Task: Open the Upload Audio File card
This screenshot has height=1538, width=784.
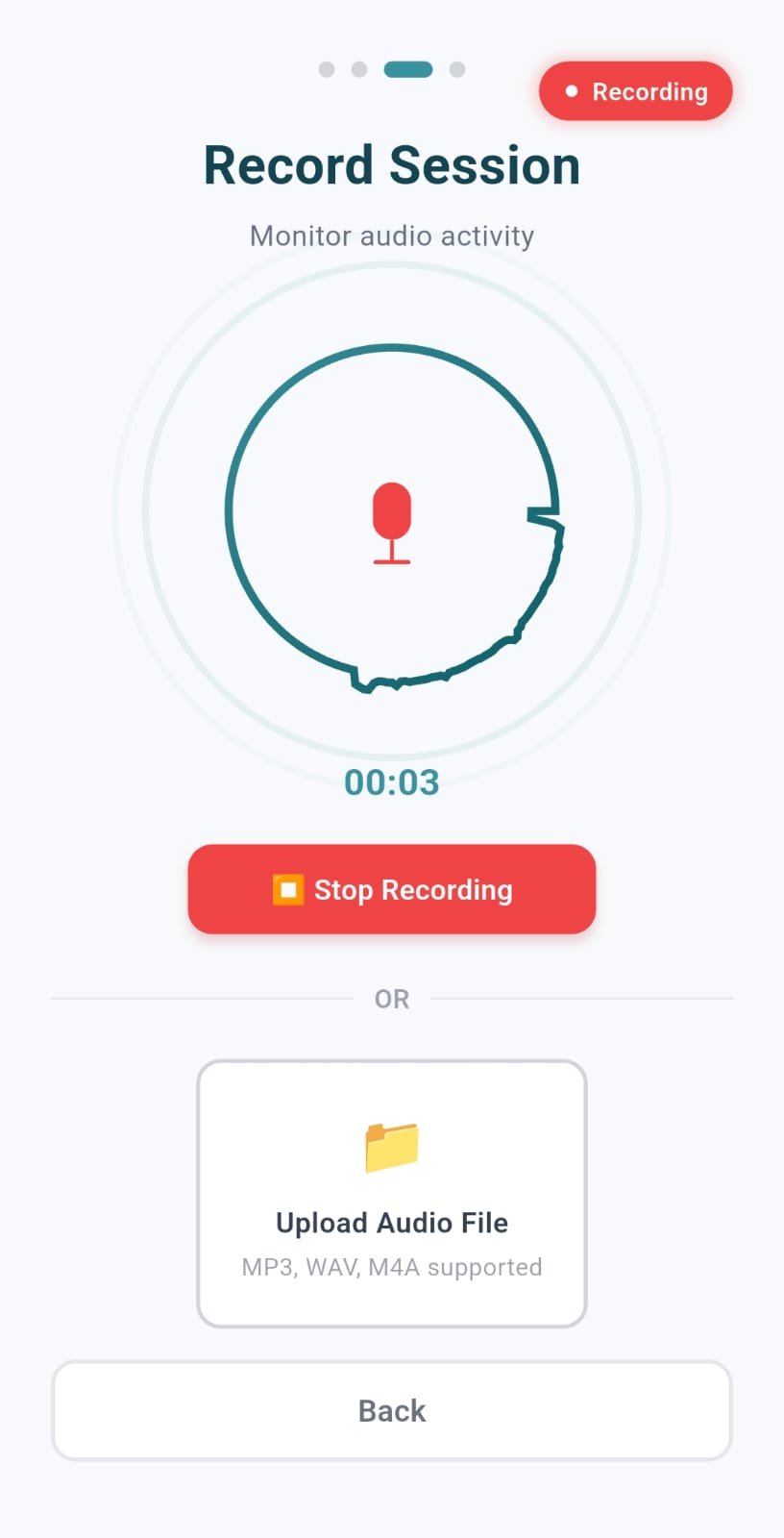Action: [391, 1192]
